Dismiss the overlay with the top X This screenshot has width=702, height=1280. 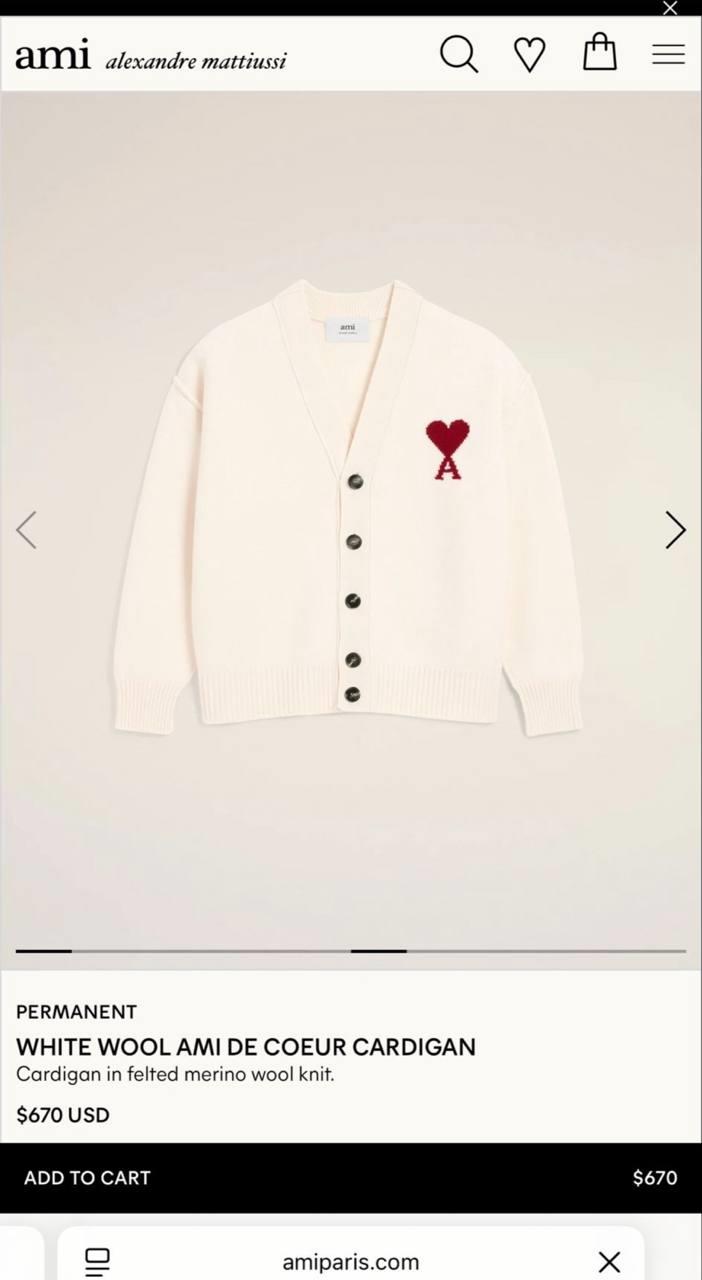pyautogui.click(x=670, y=8)
